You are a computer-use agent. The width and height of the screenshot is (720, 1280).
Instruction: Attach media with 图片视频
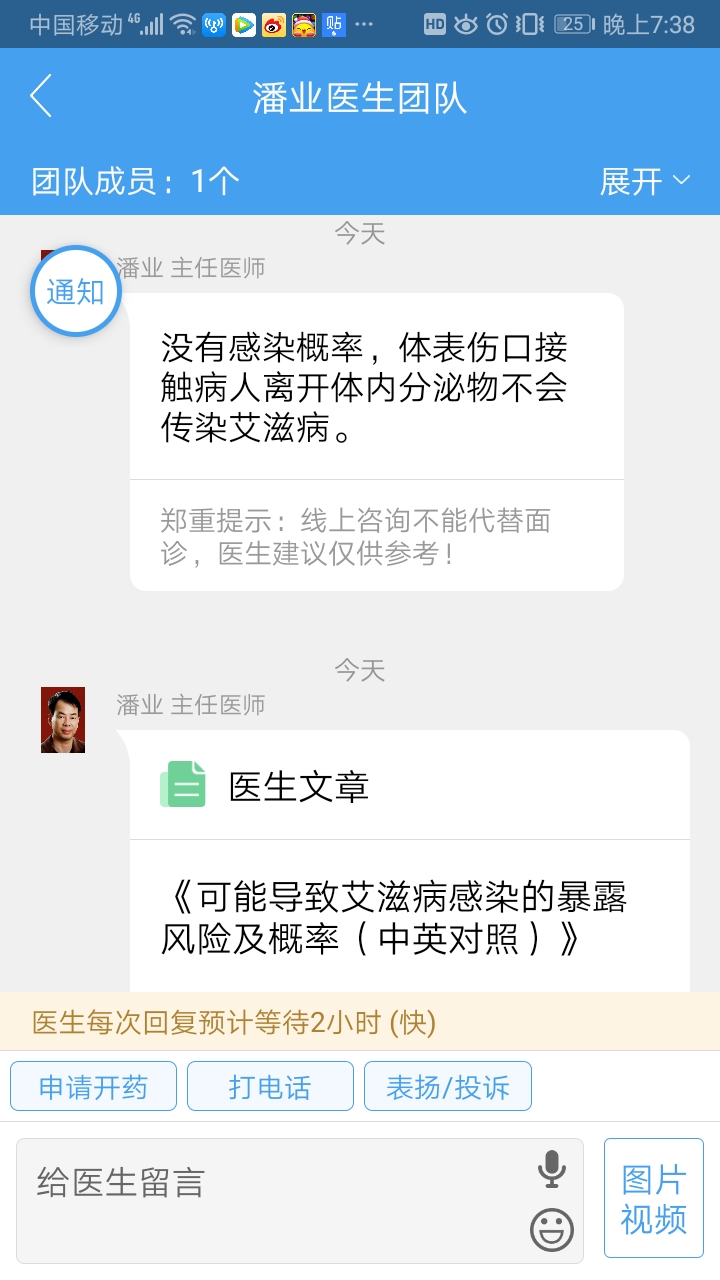(x=653, y=1198)
